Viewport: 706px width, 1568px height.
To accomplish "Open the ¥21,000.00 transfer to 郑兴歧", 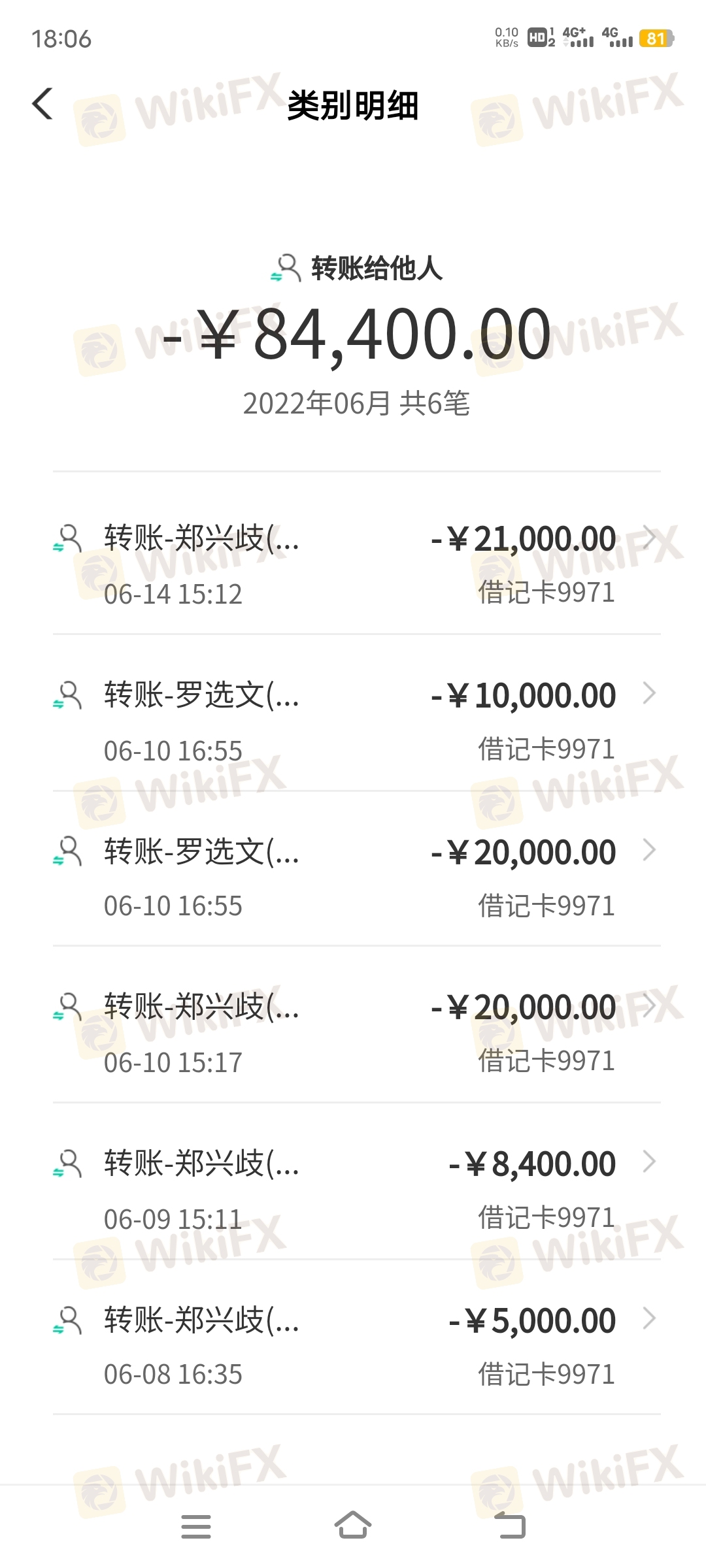I will (357, 566).
